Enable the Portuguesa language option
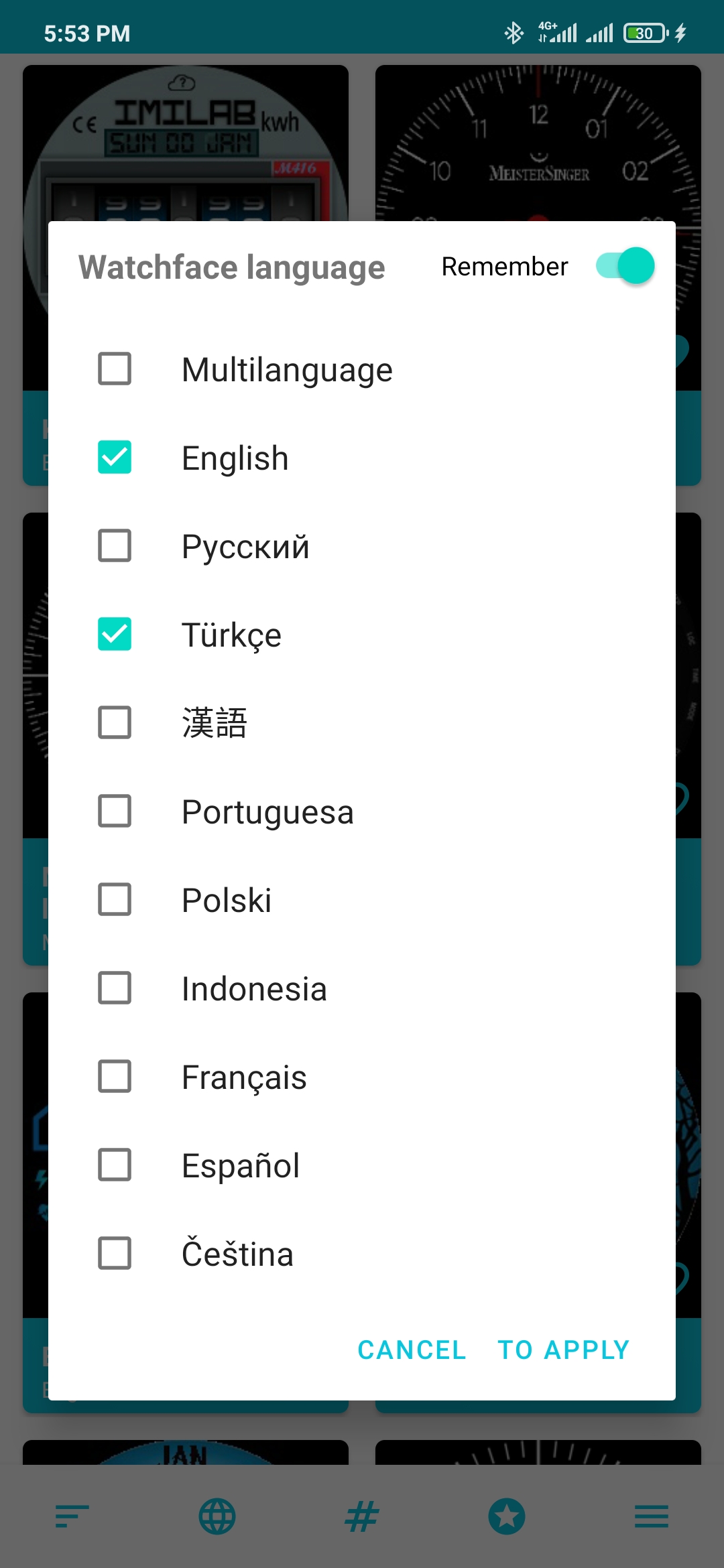This screenshot has width=724, height=1568. click(115, 811)
